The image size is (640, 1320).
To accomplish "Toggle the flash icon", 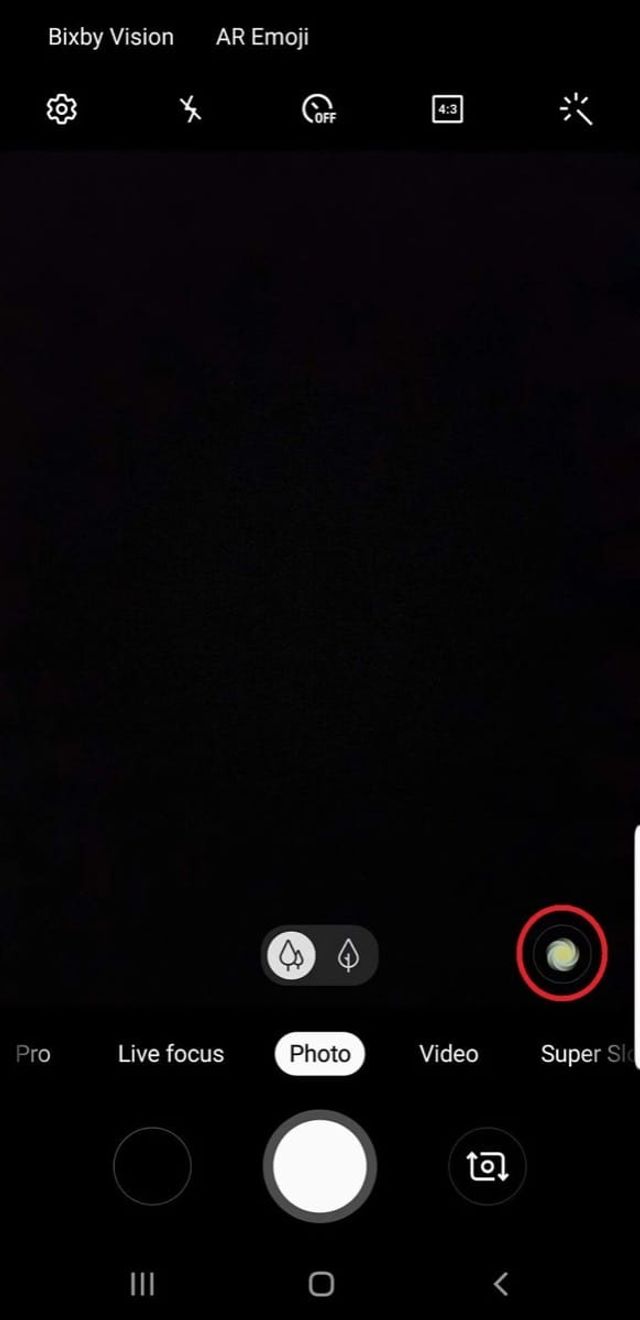I will [190, 109].
